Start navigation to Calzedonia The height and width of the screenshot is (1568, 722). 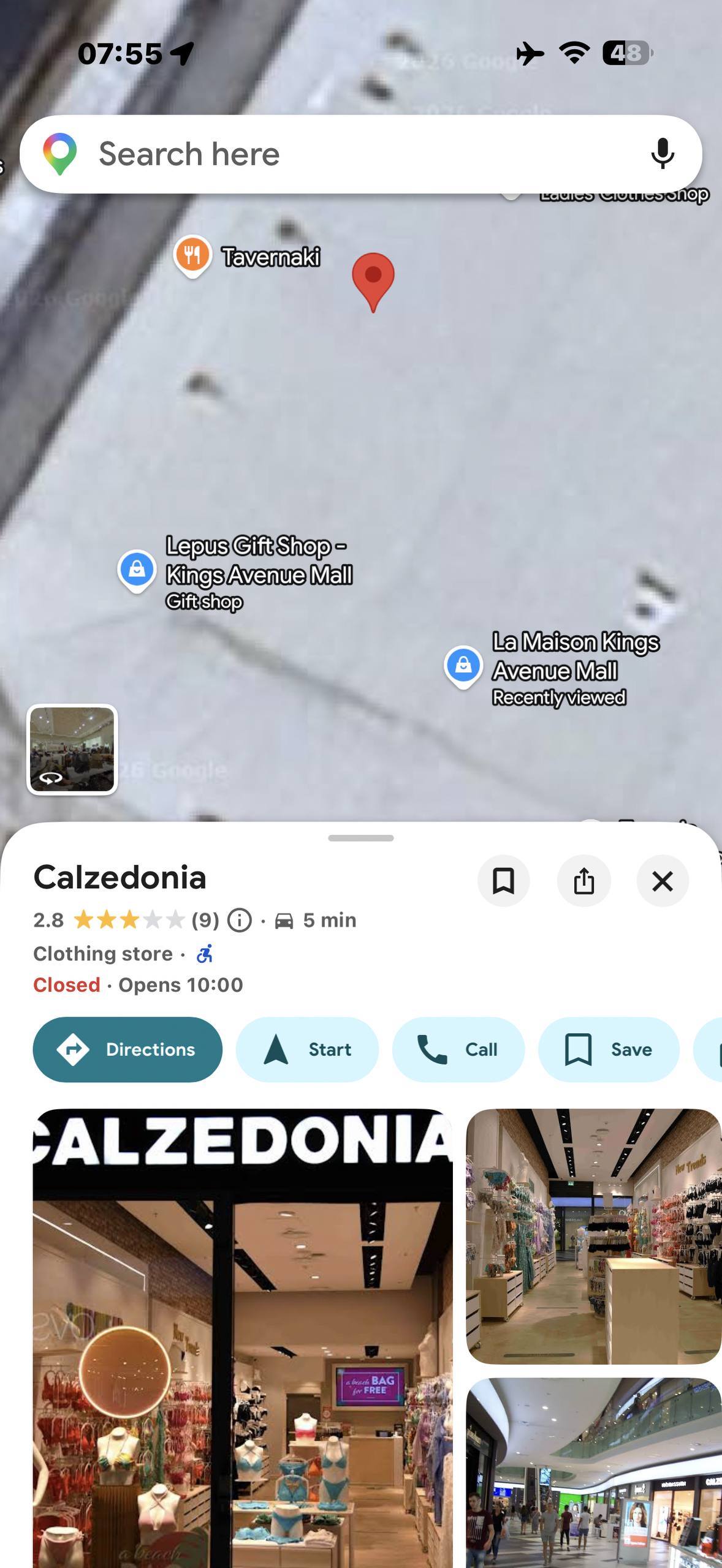(307, 1049)
